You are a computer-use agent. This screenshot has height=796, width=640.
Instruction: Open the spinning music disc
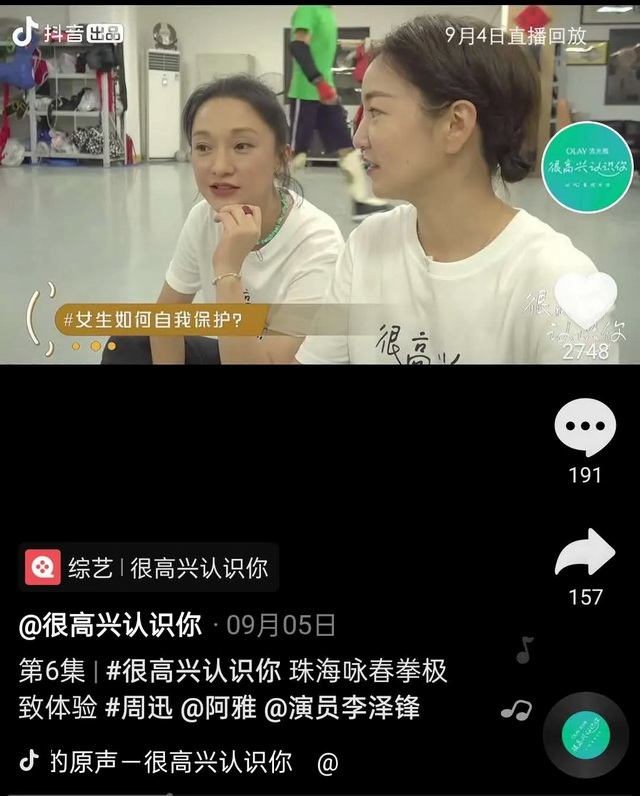click(586, 735)
